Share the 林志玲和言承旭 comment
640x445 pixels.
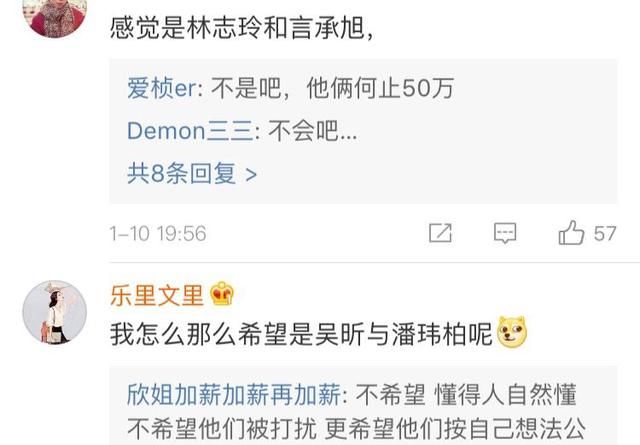441,234
